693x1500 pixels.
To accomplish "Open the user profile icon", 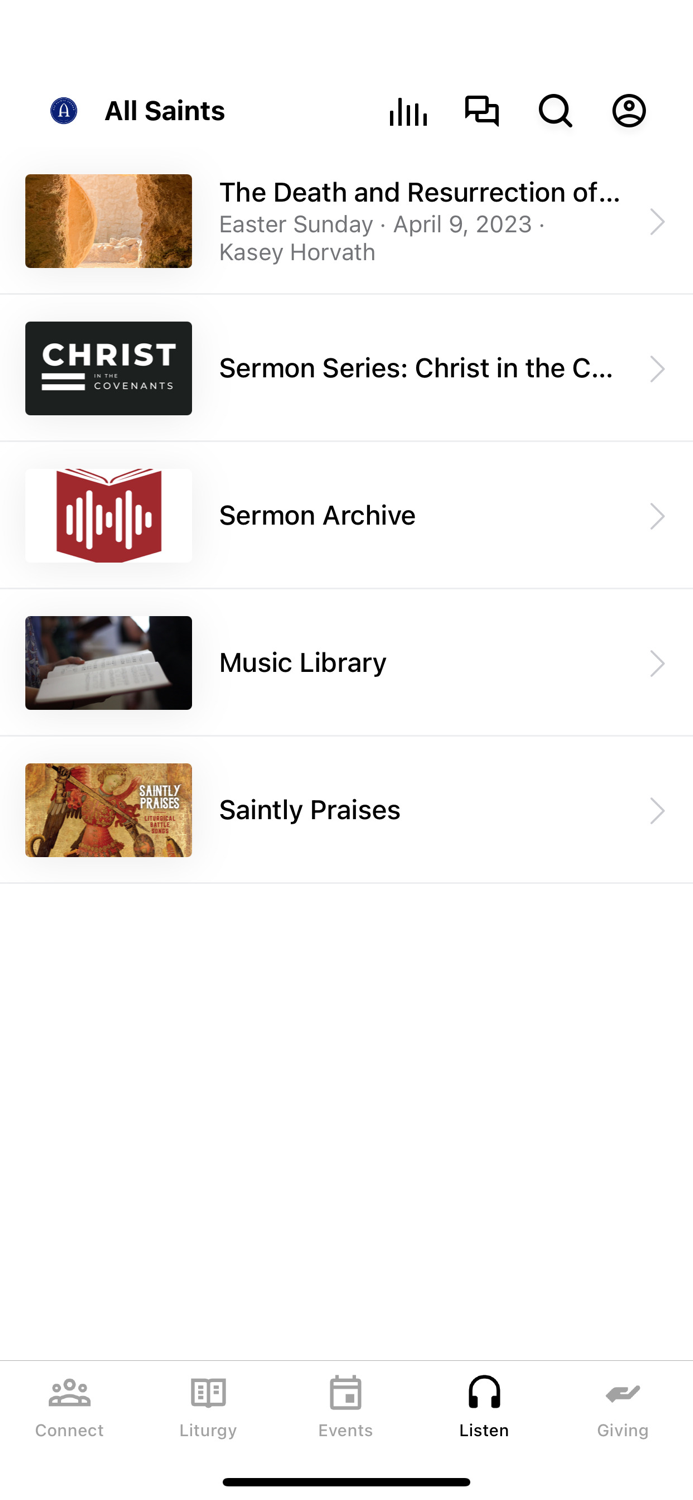I will pyautogui.click(x=629, y=111).
